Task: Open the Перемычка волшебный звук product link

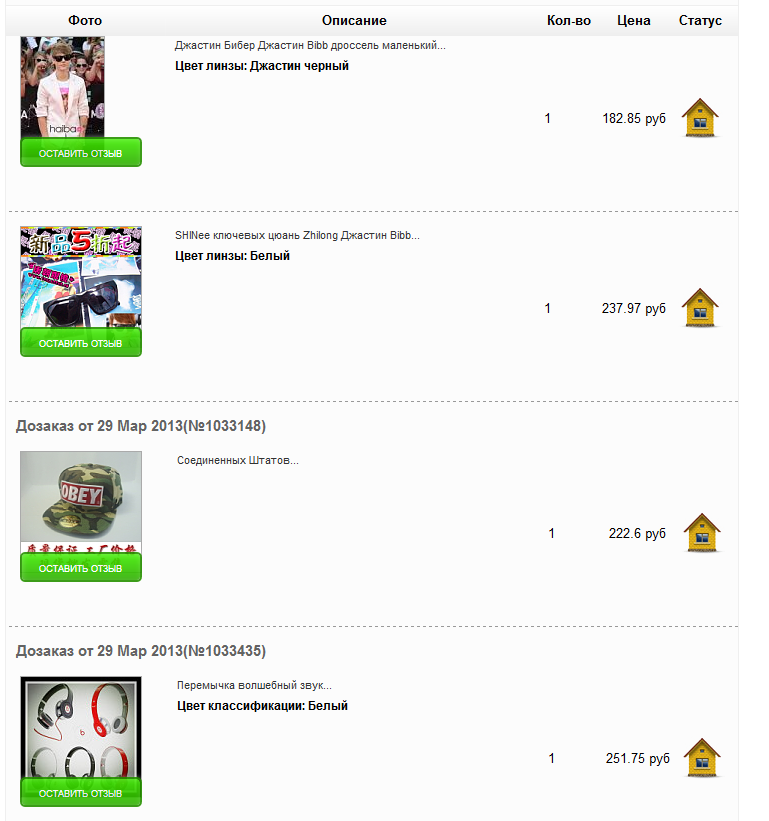Action: tap(254, 686)
